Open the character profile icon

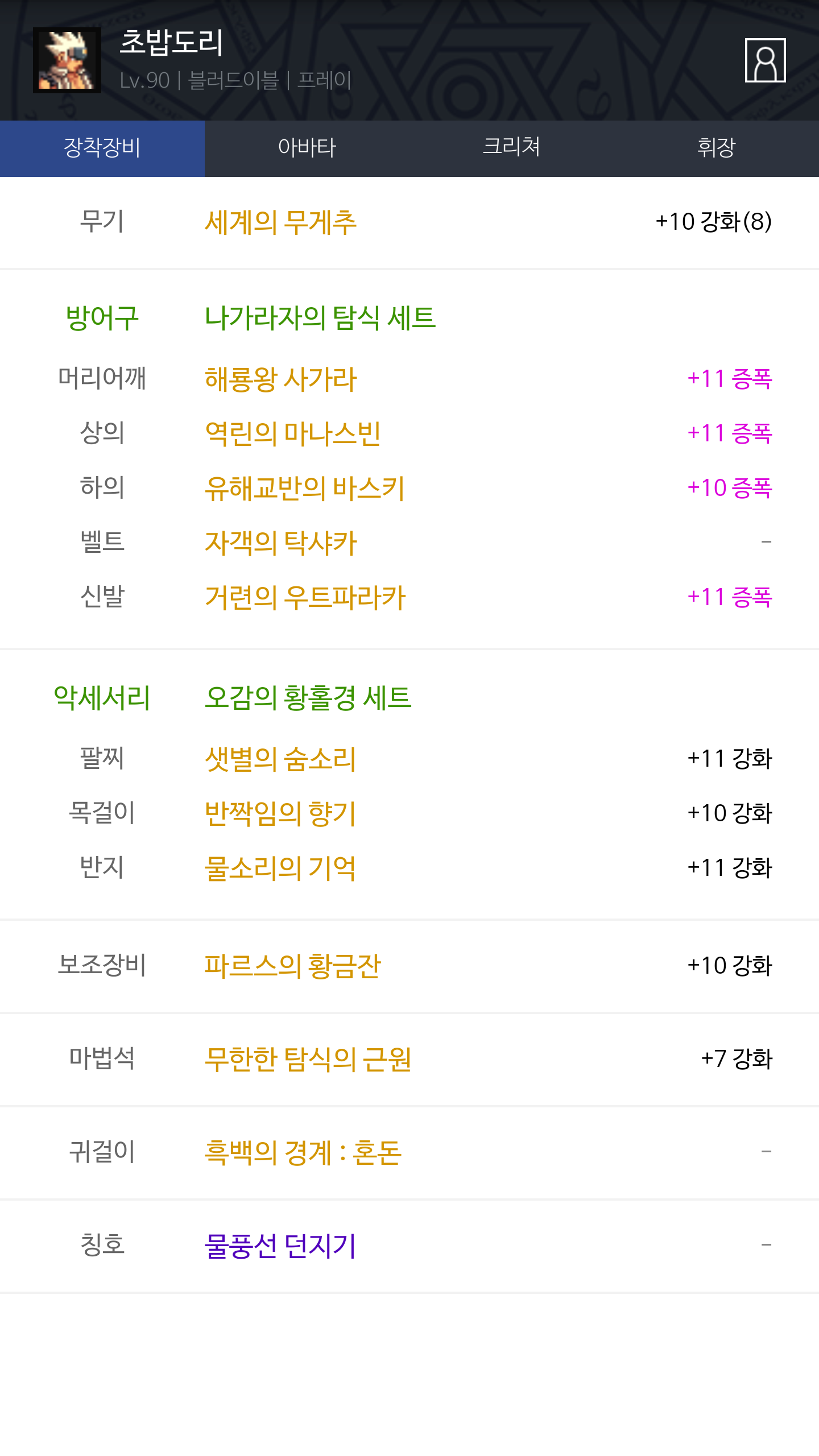pyautogui.click(x=765, y=60)
